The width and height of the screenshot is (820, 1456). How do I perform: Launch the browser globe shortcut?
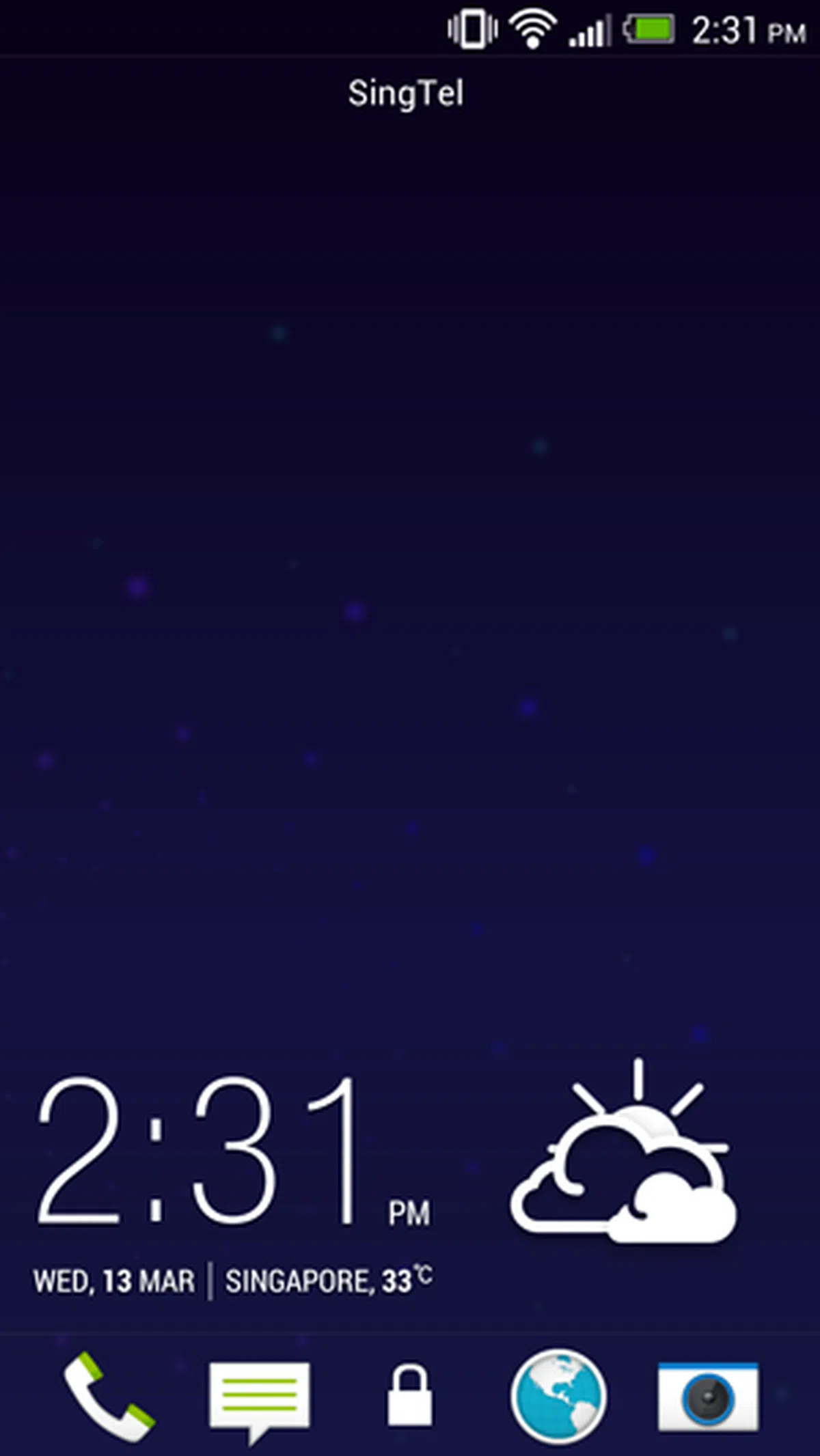tap(558, 1396)
